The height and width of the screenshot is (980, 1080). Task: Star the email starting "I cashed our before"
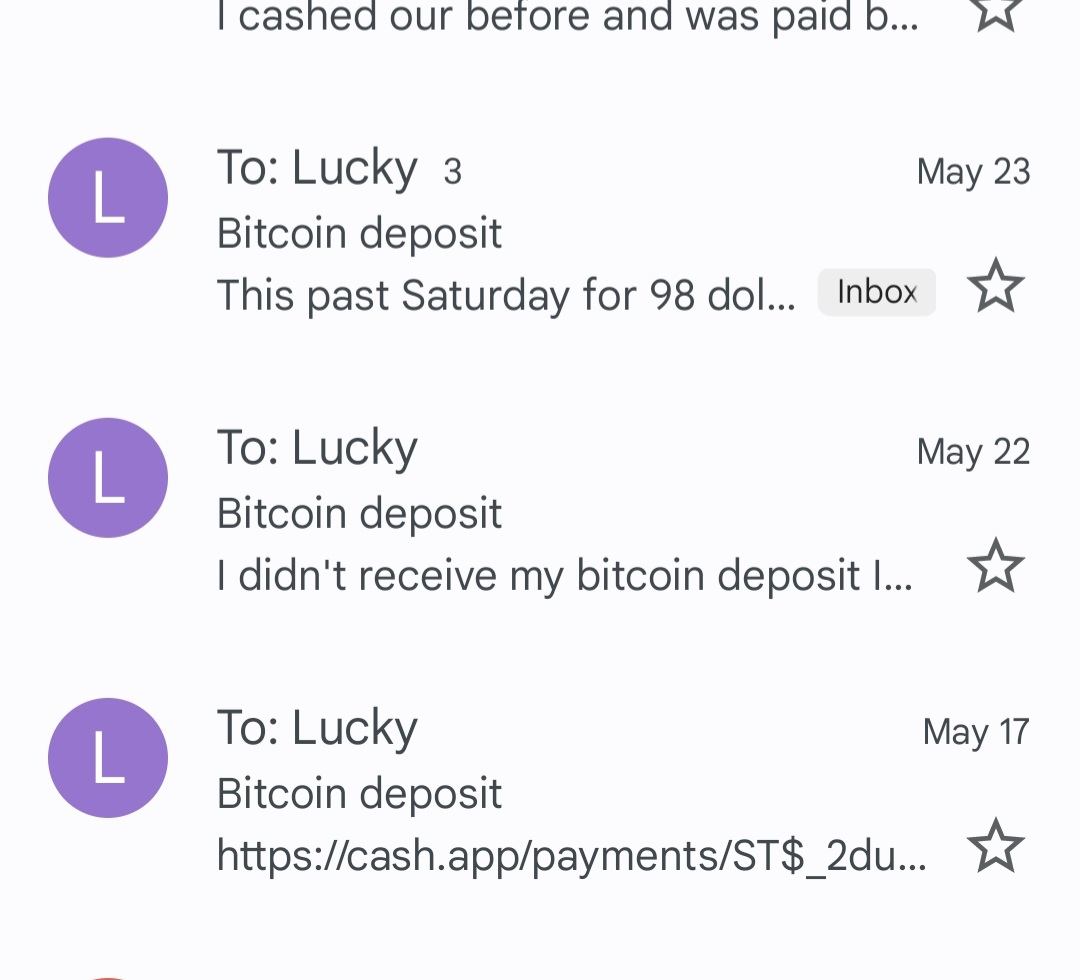coord(996,12)
